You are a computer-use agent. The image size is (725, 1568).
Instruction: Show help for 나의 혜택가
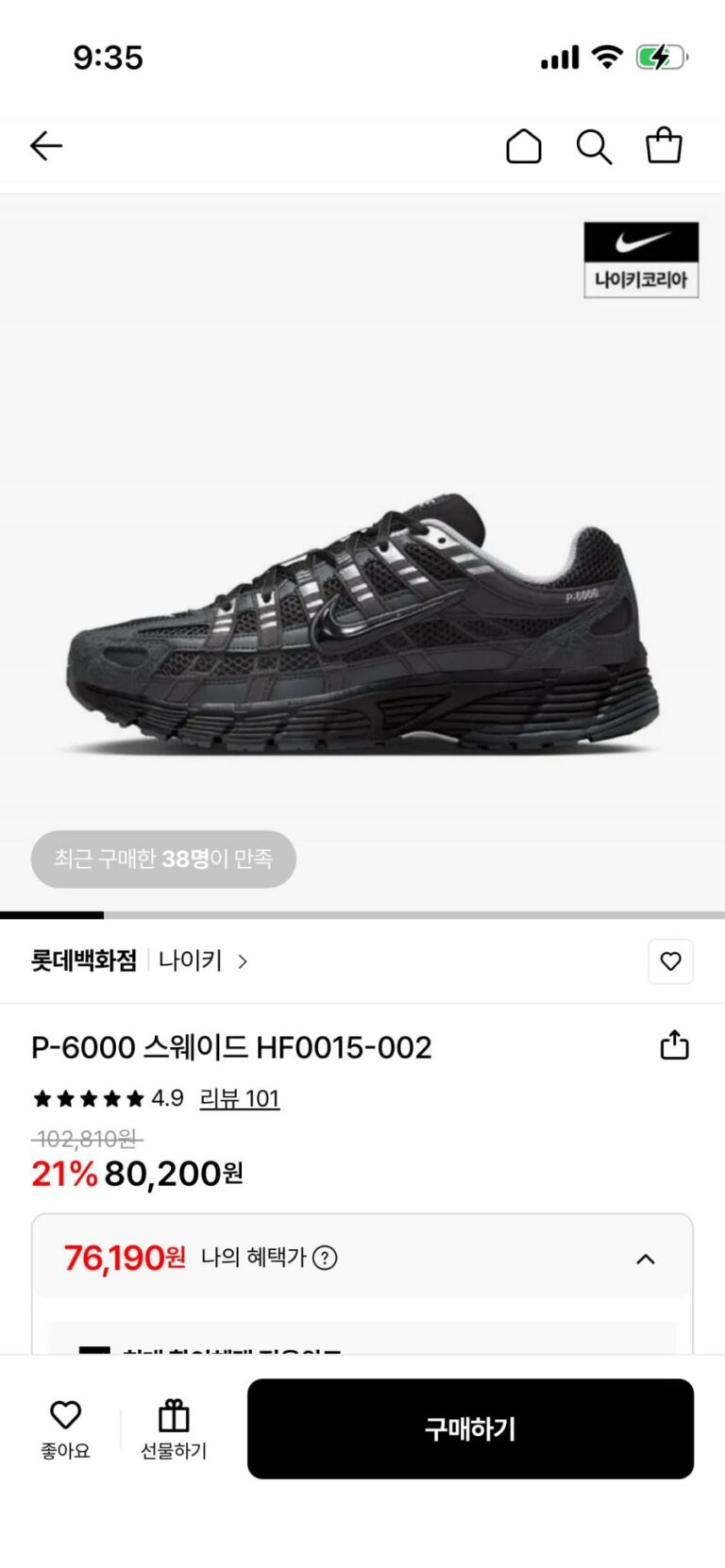[325, 1258]
